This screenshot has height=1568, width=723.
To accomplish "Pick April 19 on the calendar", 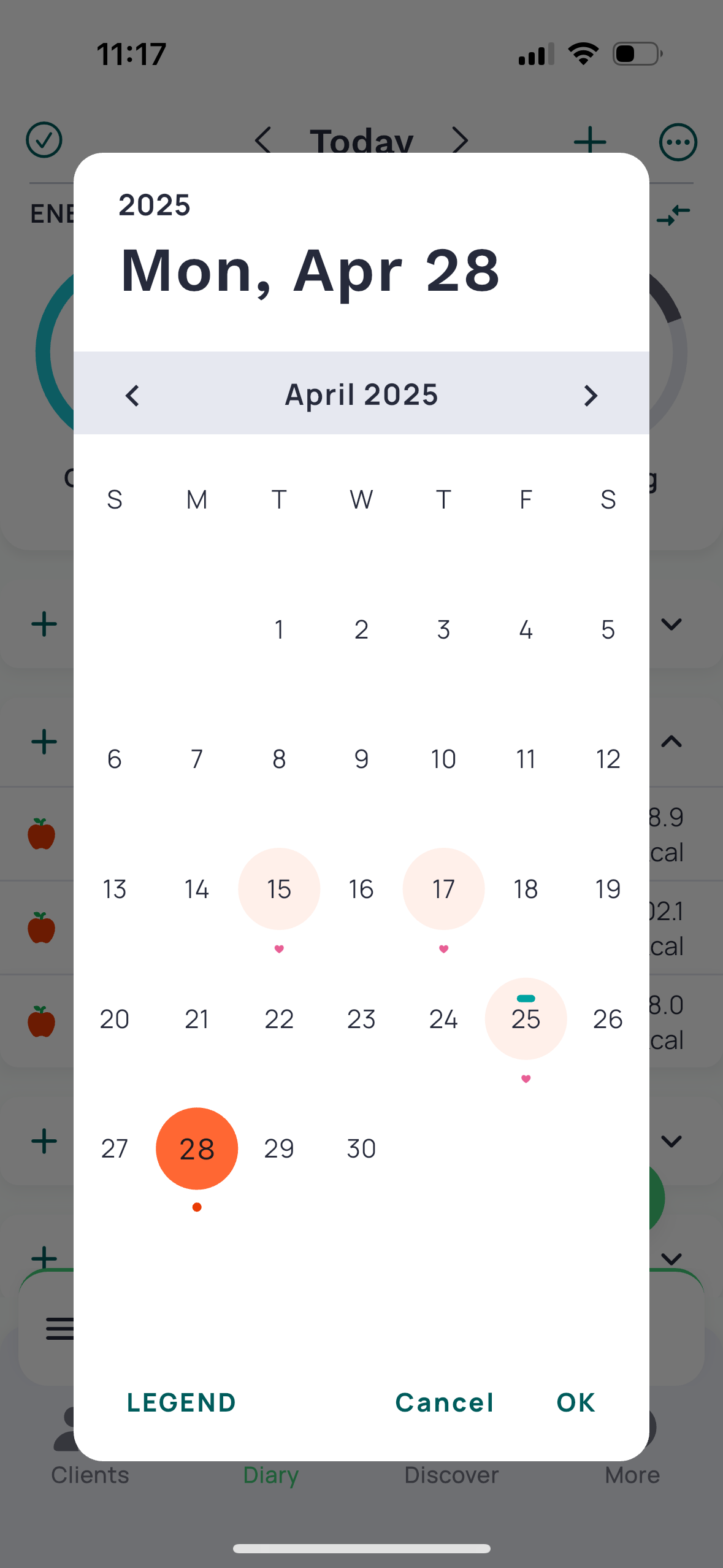I will point(608,889).
